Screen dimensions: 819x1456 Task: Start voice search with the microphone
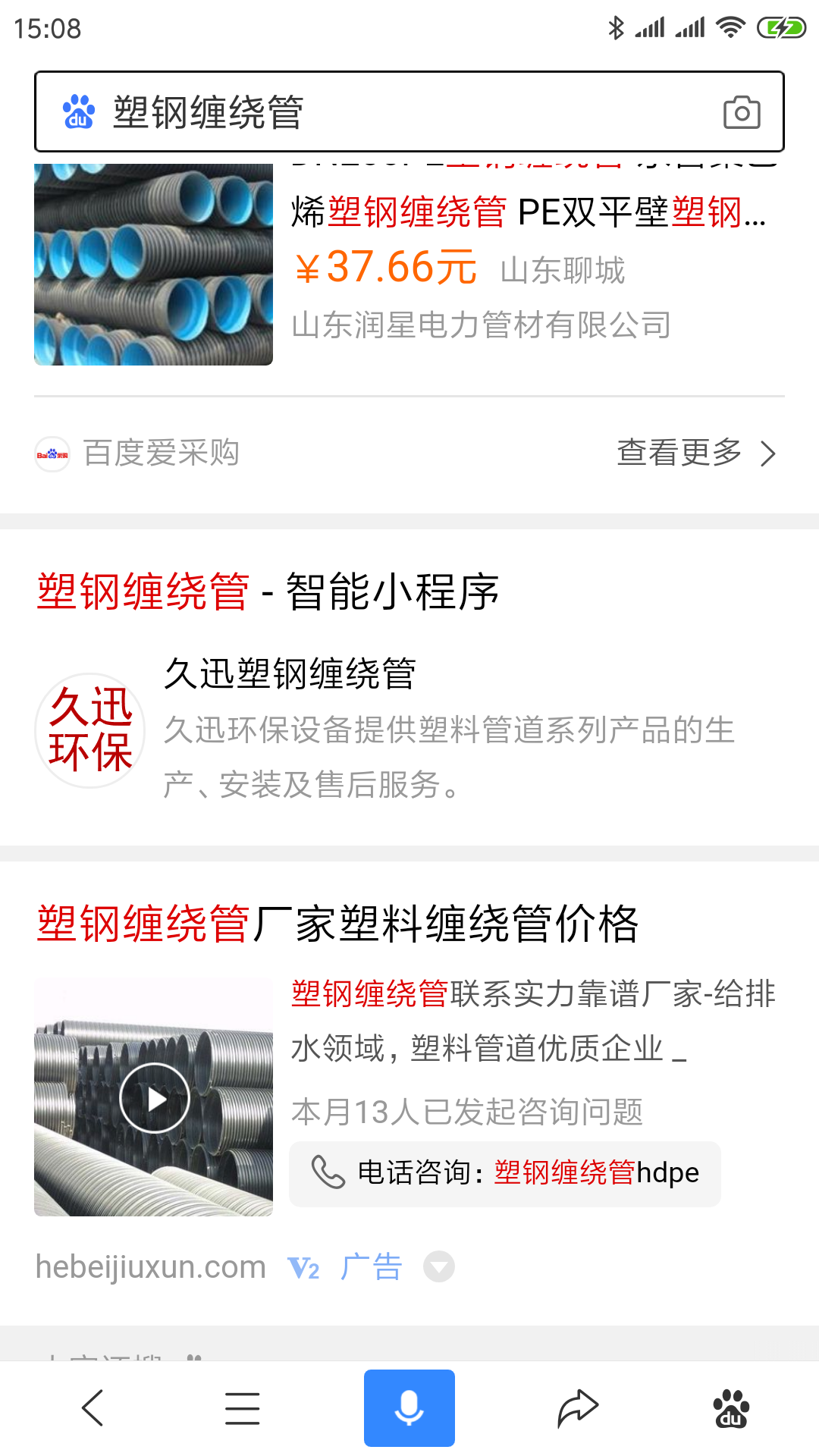coord(409,1408)
